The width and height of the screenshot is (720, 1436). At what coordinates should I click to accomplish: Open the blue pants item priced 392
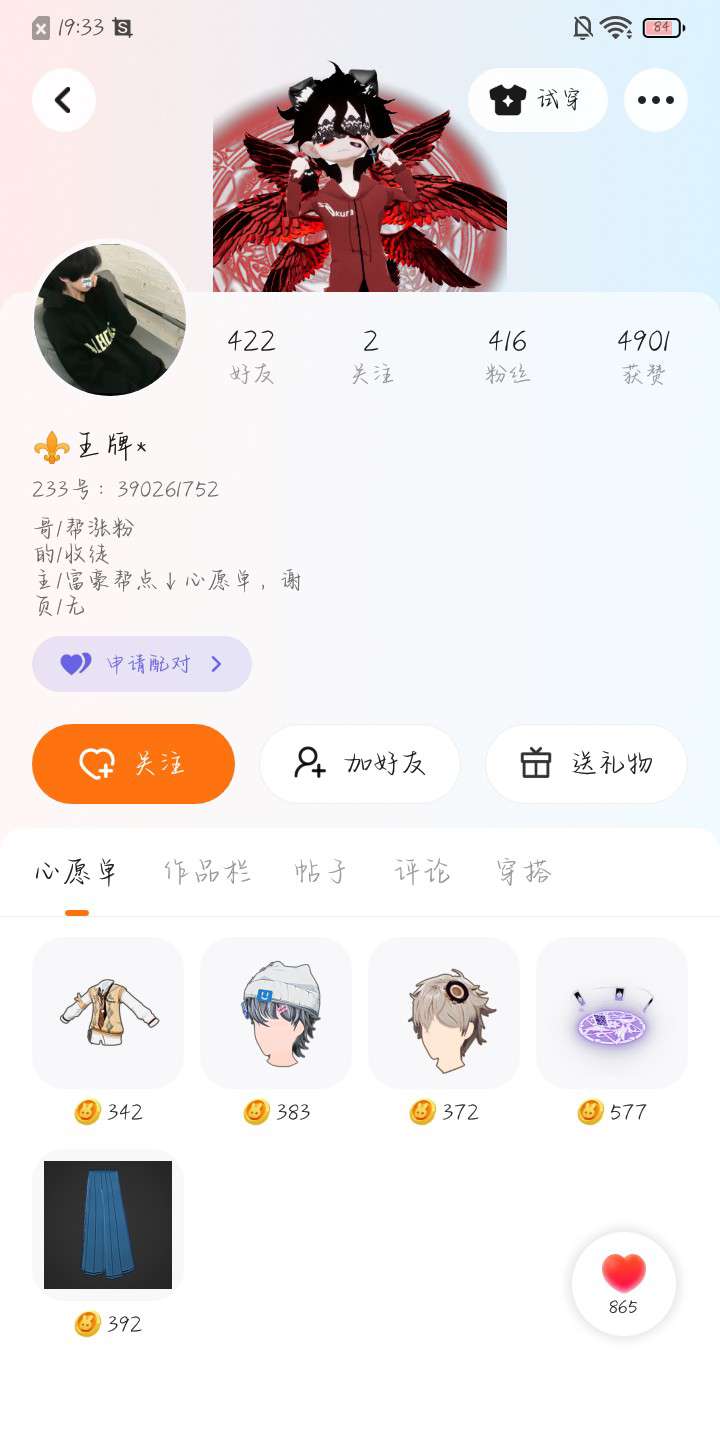tap(108, 1225)
